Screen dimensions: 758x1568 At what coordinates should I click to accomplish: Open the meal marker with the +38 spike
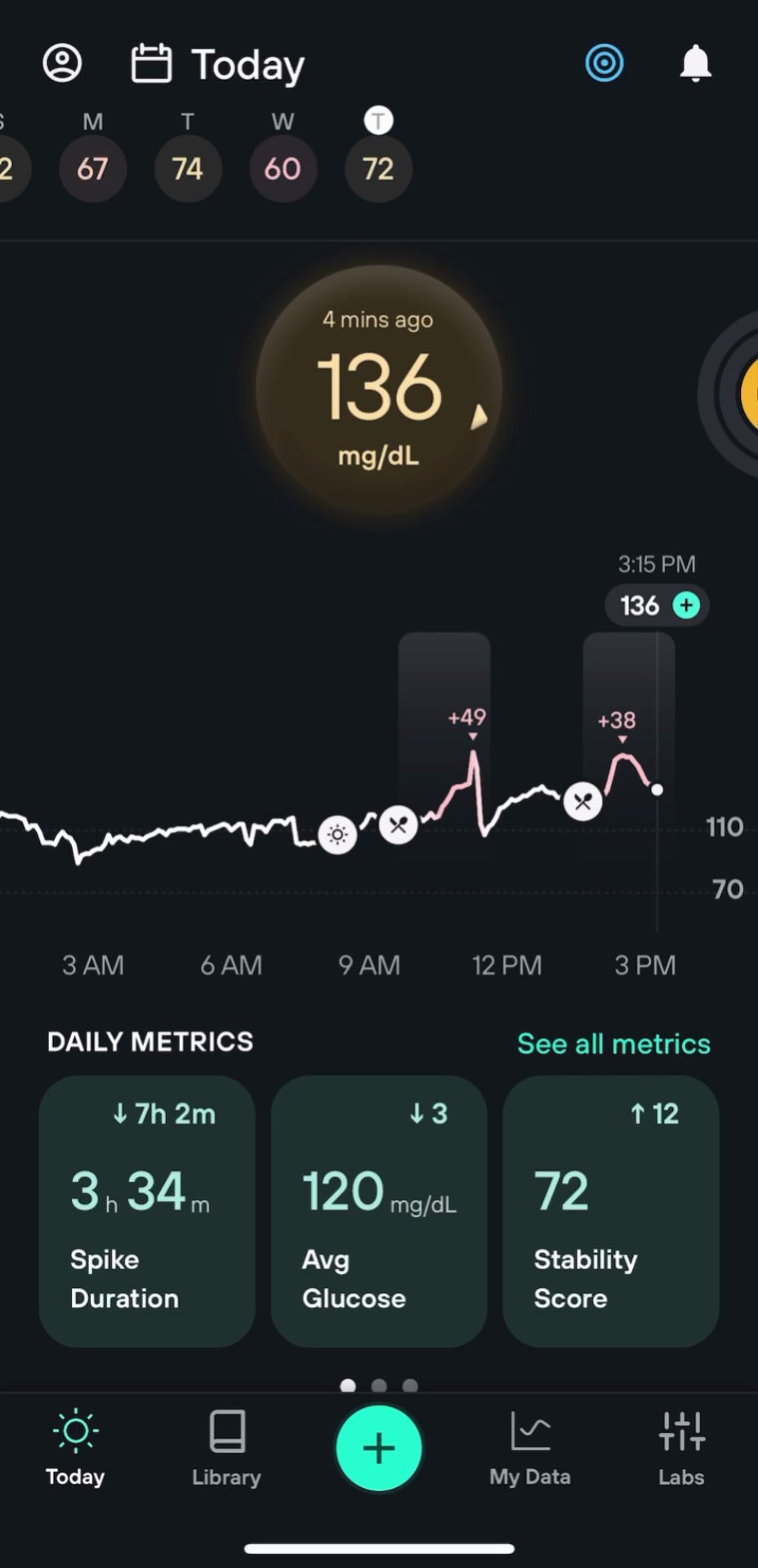pos(582,801)
